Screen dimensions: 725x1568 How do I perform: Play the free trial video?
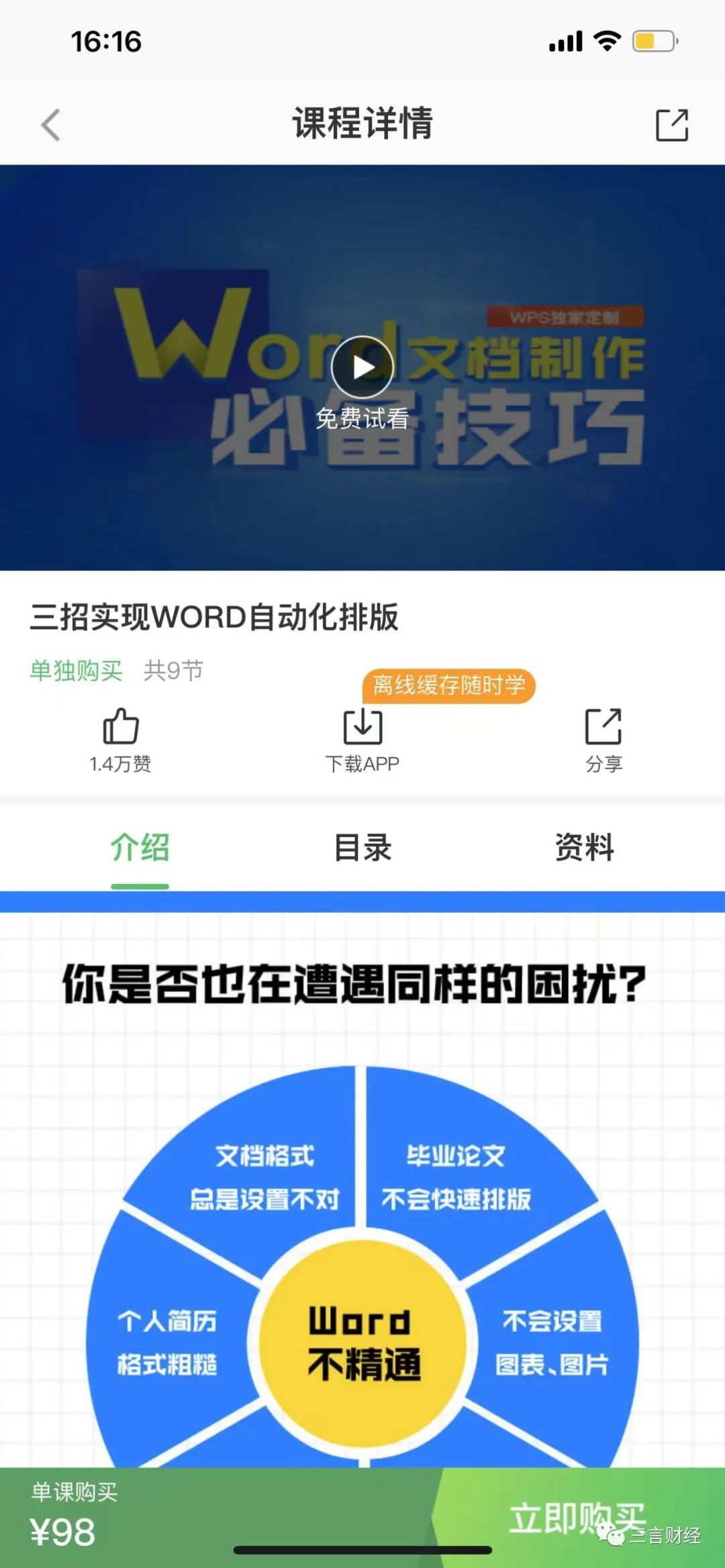point(362,367)
